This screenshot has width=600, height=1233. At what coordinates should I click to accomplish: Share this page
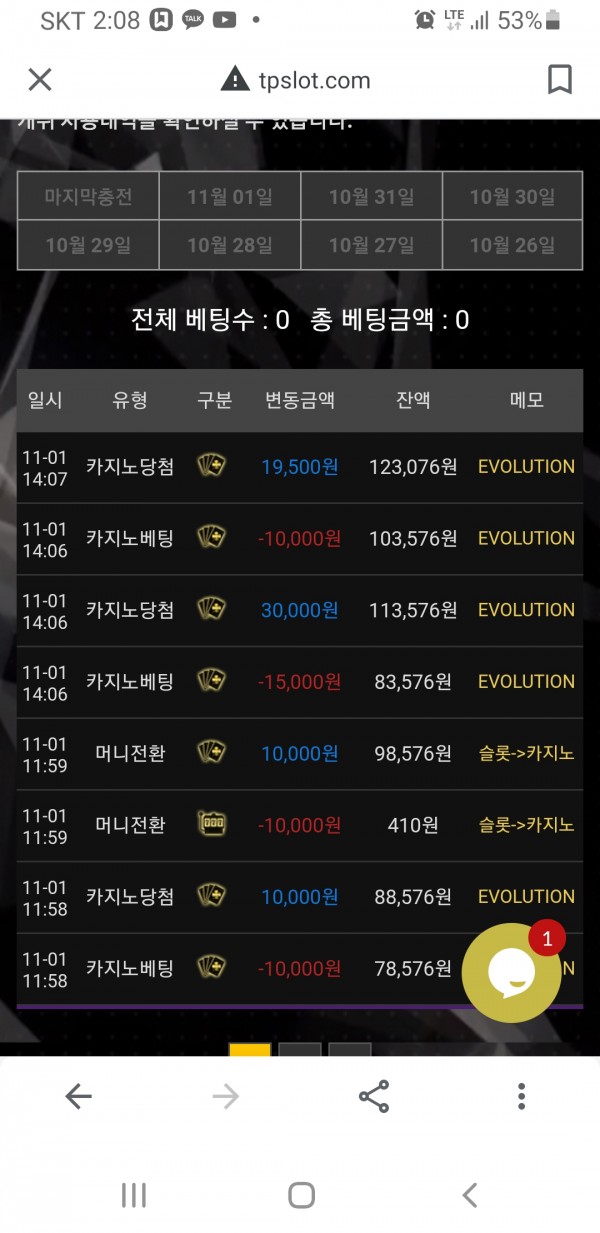[x=373, y=1096]
